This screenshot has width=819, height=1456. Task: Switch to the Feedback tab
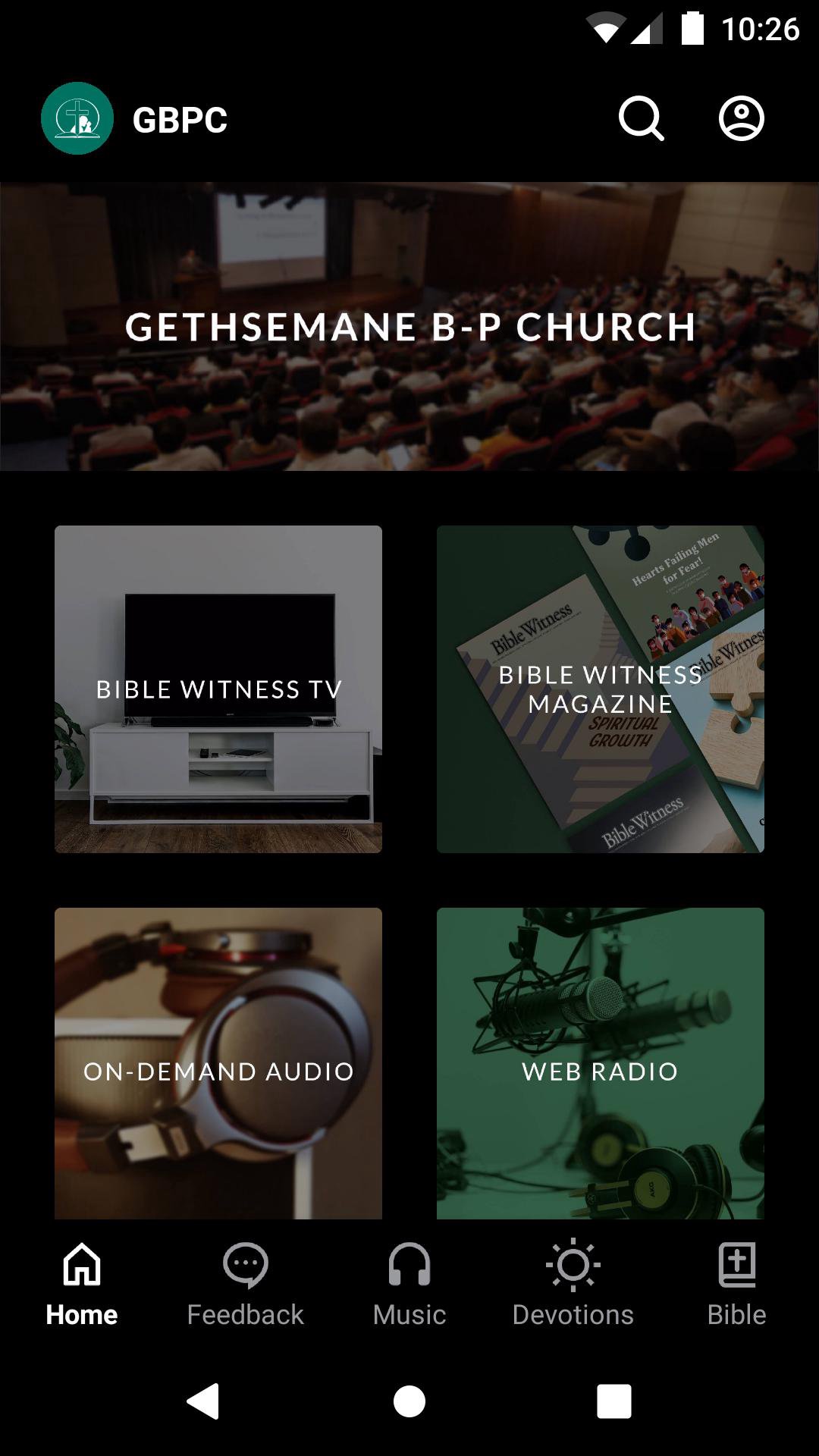(x=245, y=1283)
